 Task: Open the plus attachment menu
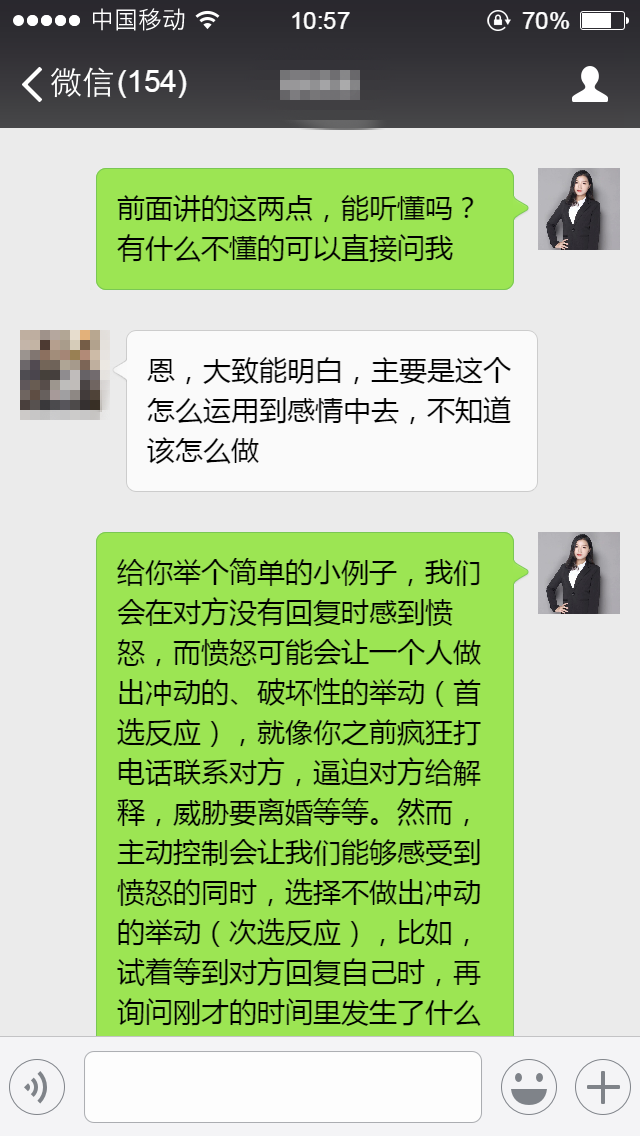click(601, 1086)
